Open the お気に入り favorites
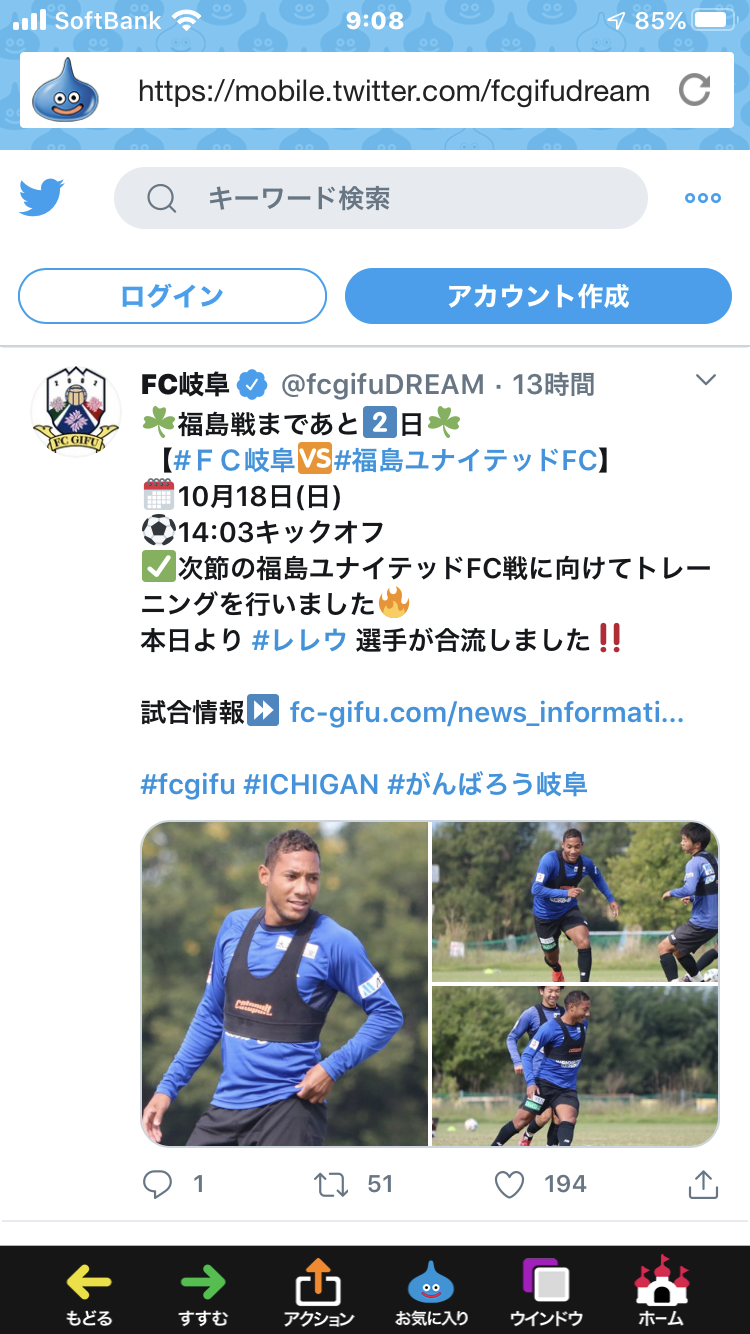 click(431, 1294)
